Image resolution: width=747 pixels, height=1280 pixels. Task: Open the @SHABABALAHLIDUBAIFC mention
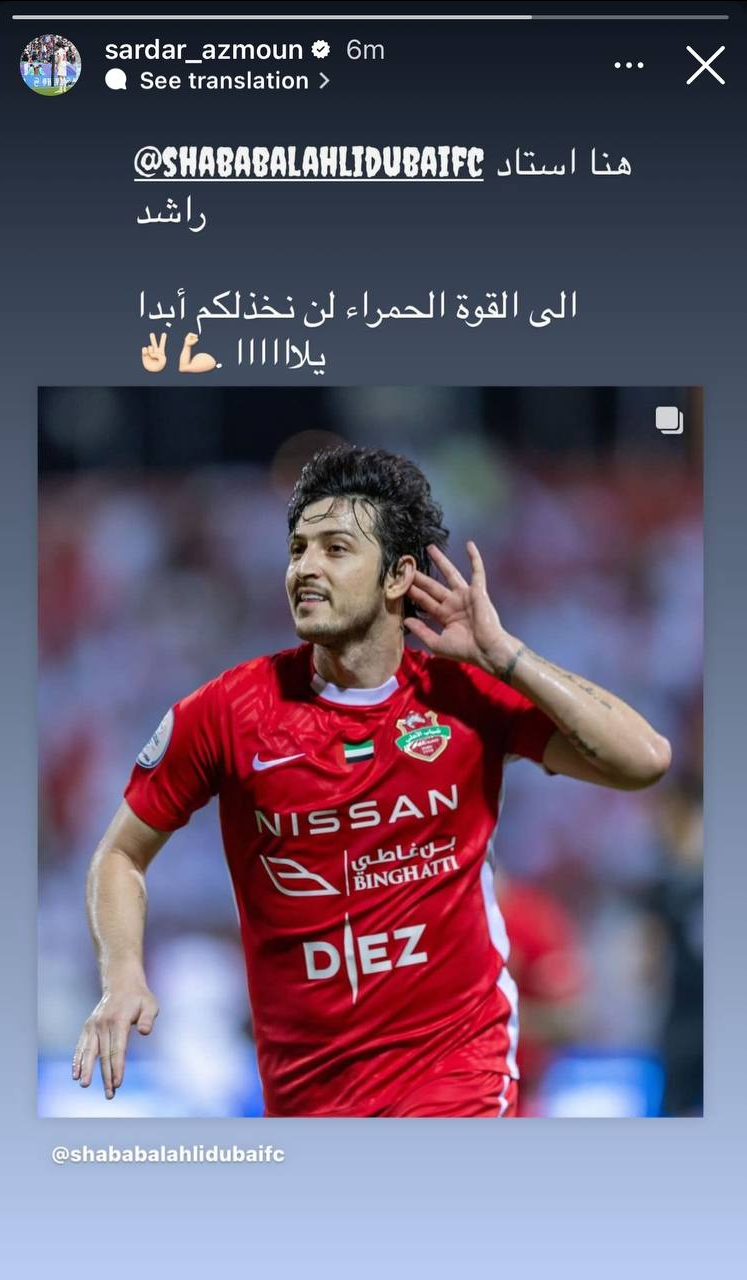click(308, 163)
